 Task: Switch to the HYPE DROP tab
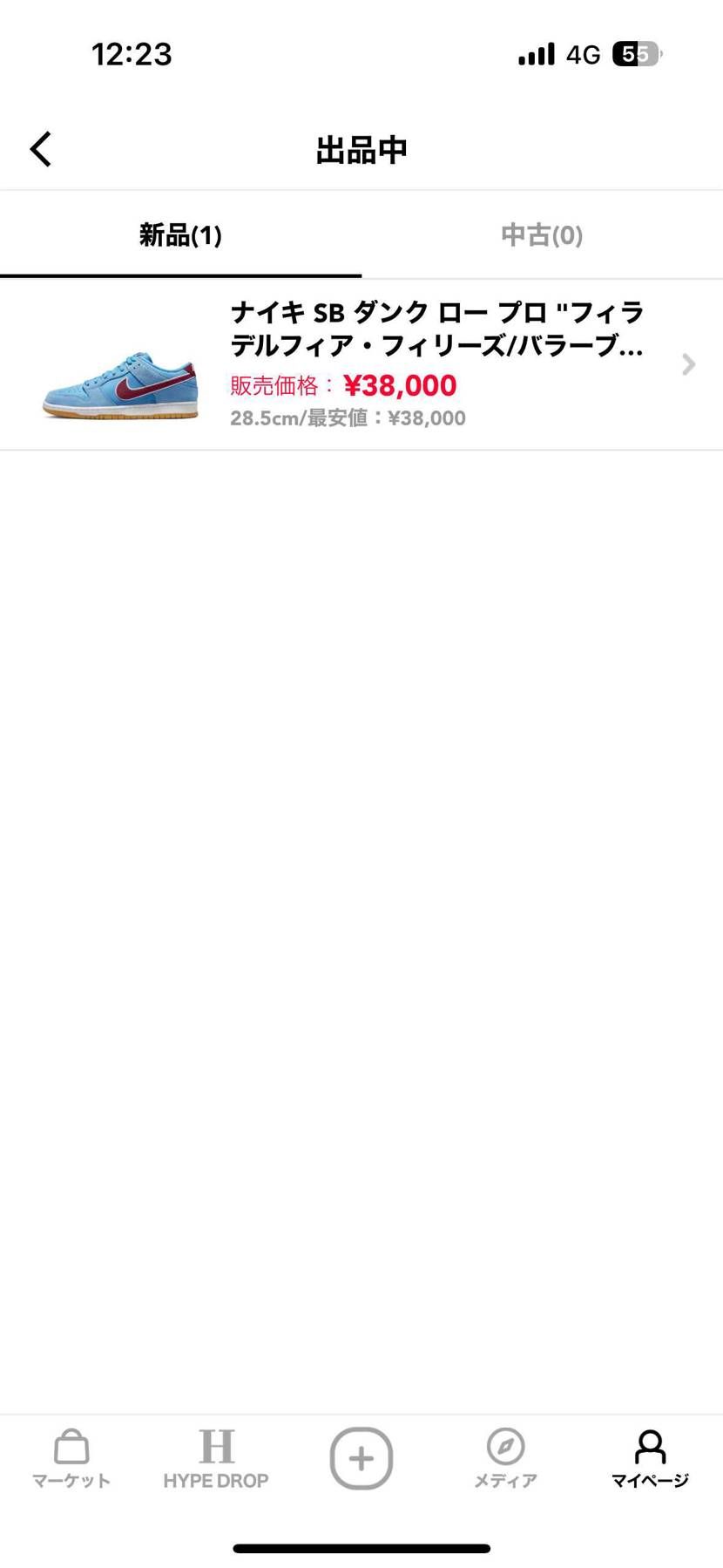[x=216, y=1459]
